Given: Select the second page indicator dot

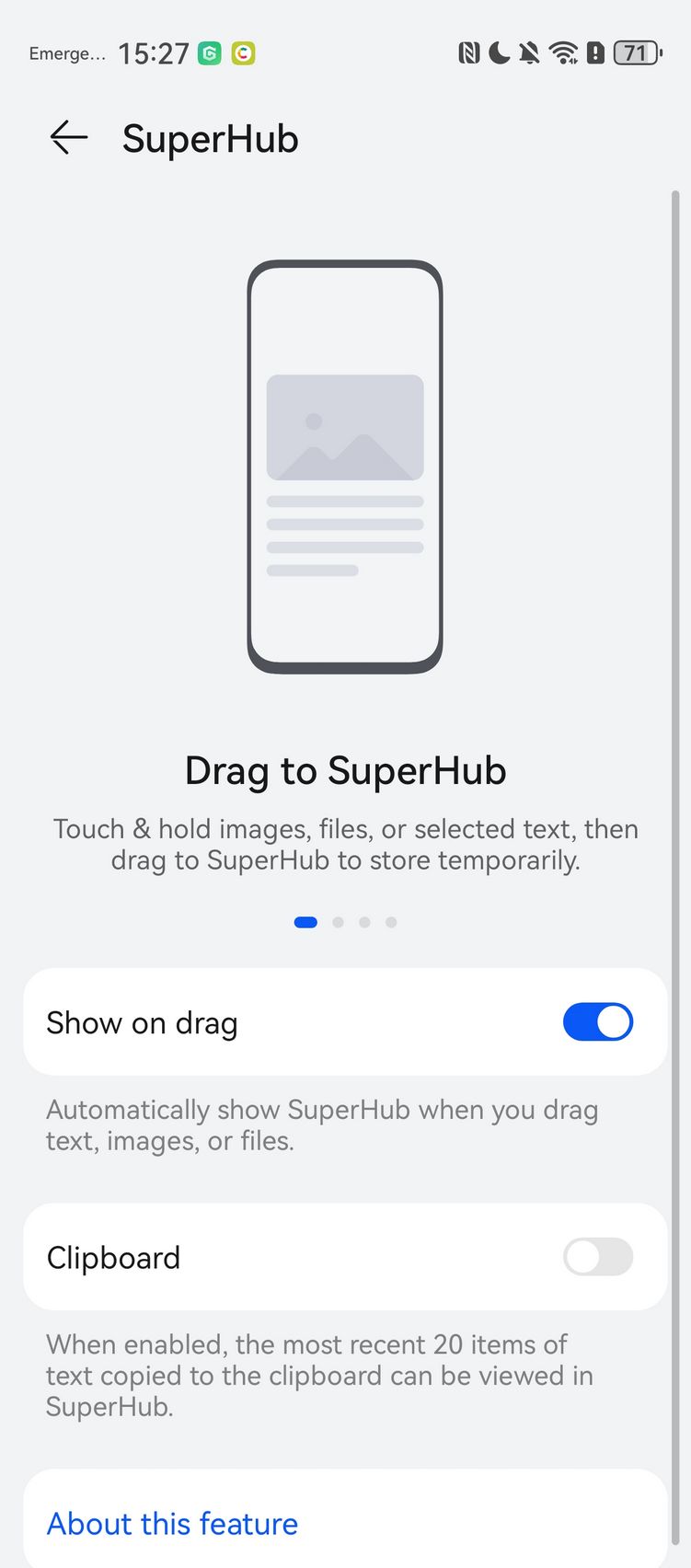Looking at the screenshot, I should pyautogui.click(x=339, y=922).
